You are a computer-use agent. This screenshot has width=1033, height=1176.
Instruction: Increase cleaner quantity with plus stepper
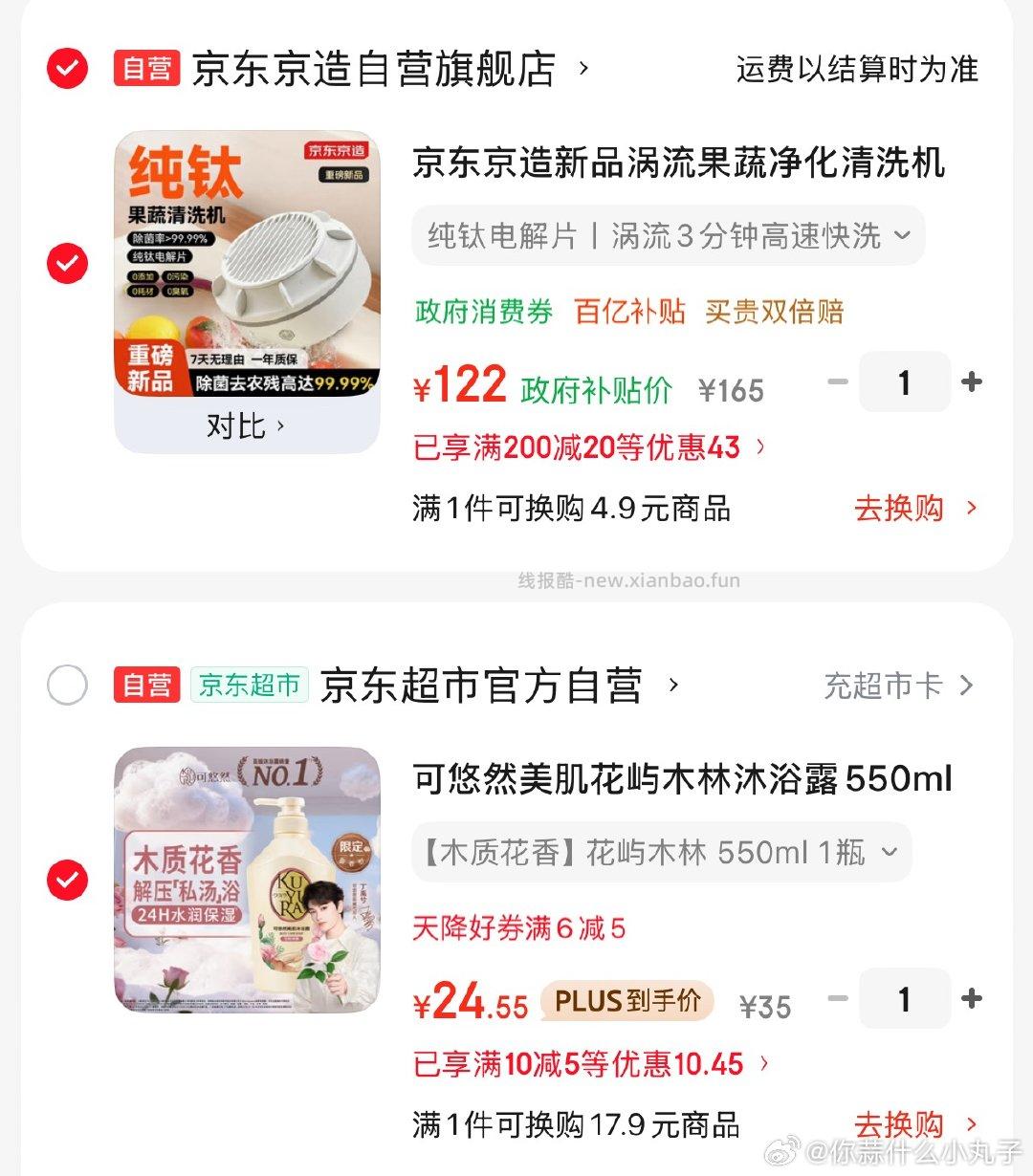pyautogui.click(x=971, y=381)
